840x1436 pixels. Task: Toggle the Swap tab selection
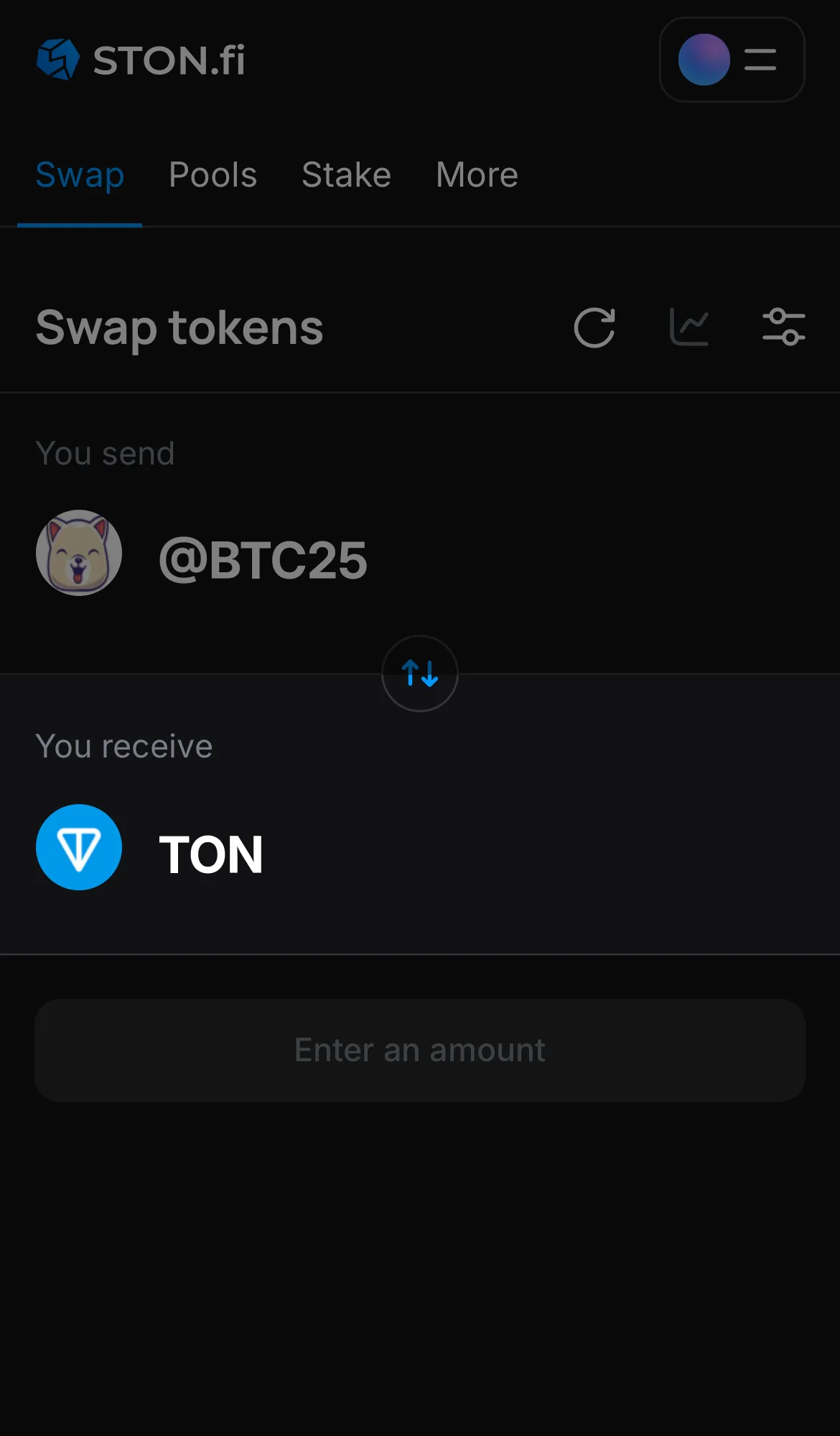(80, 174)
